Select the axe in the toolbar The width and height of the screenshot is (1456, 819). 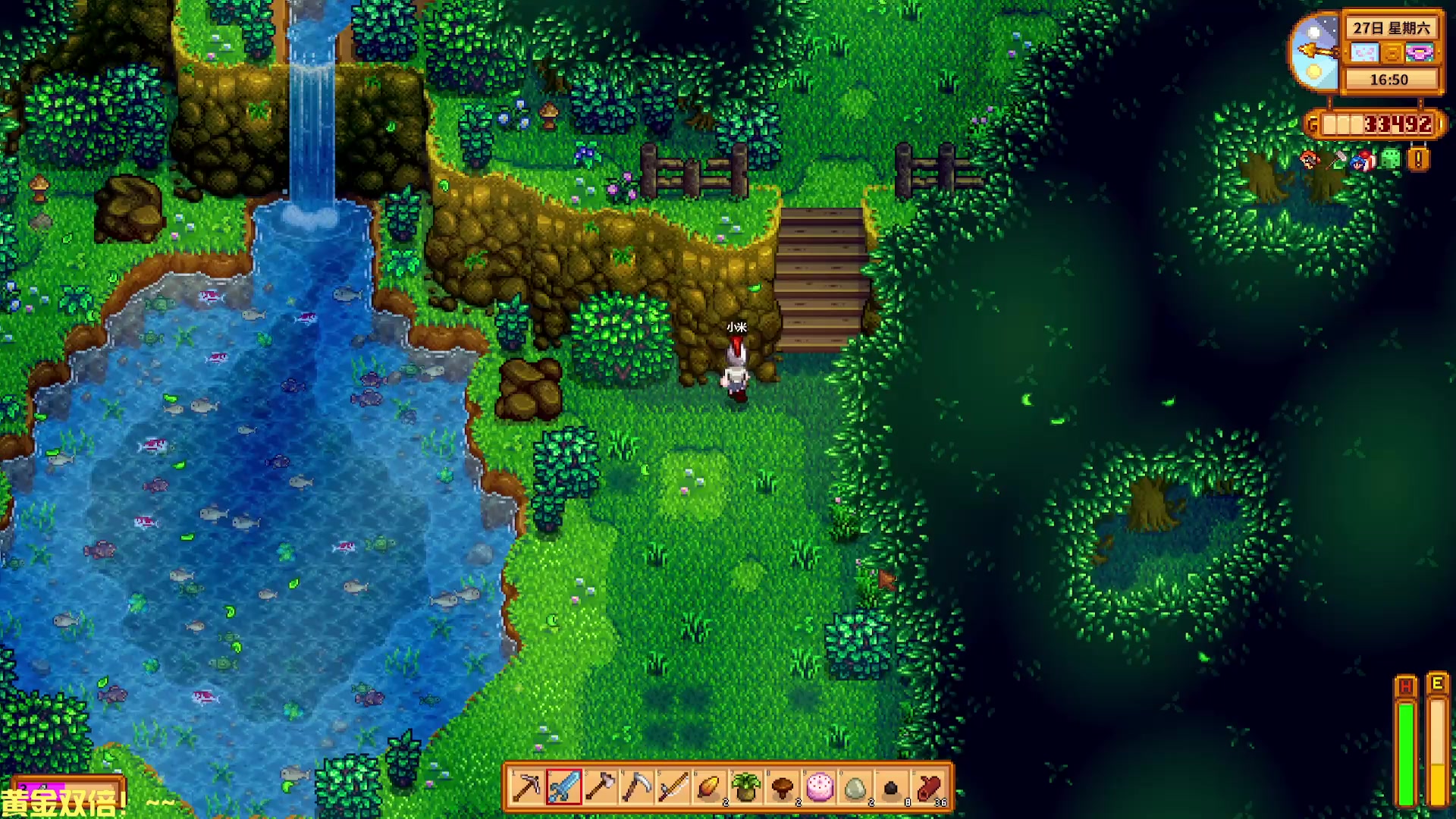pos(599,787)
